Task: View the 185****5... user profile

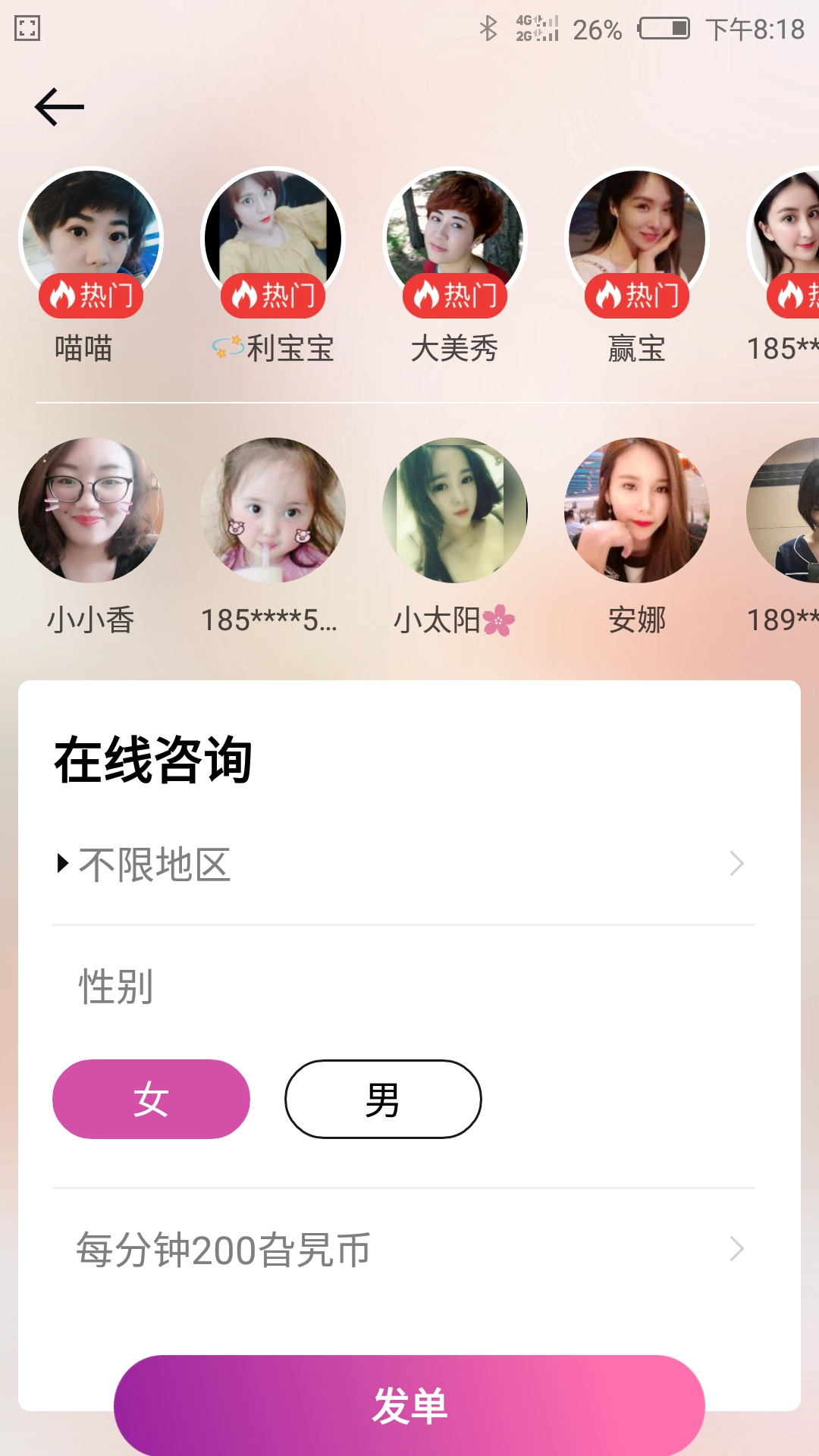Action: pos(273,510)
